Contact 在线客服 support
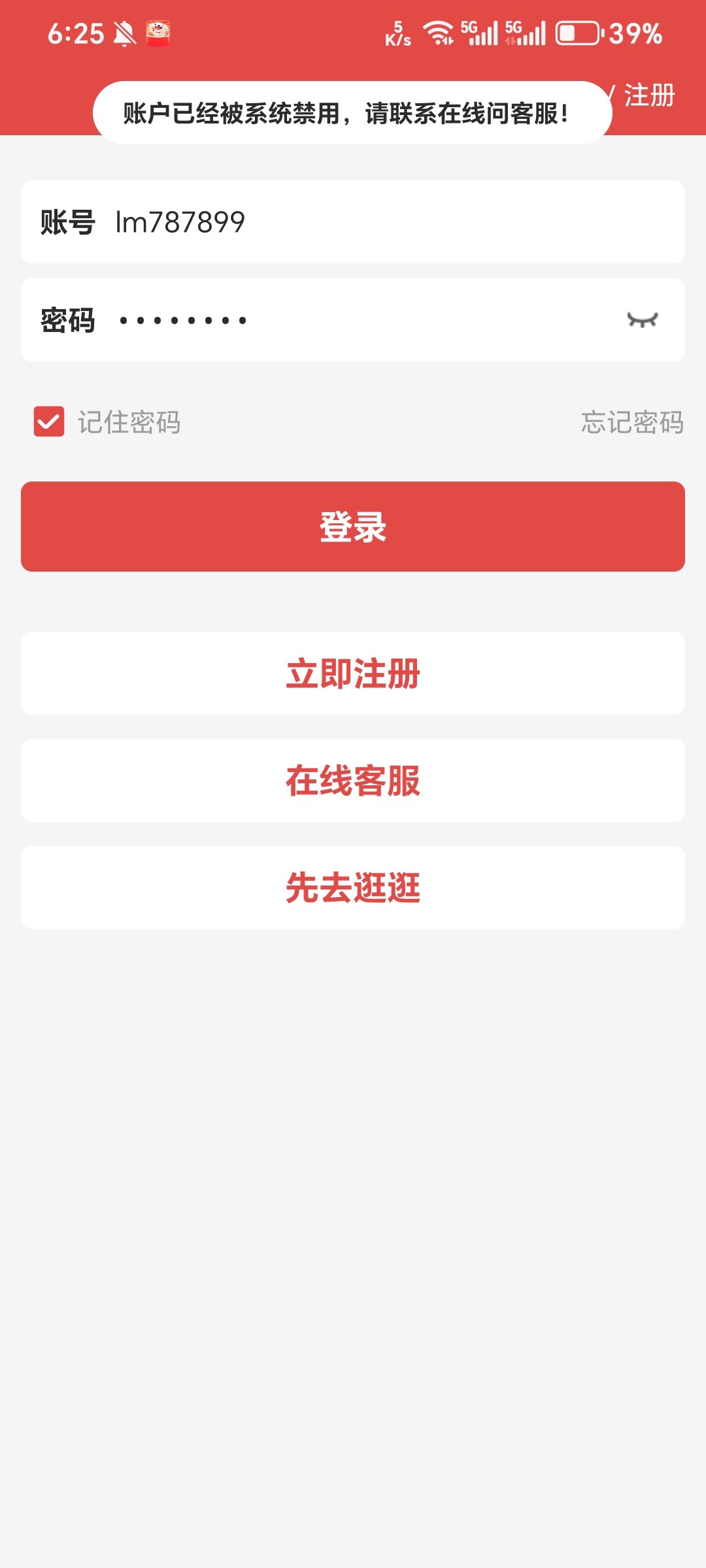Viewport: 706px width, 1568px height. (x=353, y=781)
